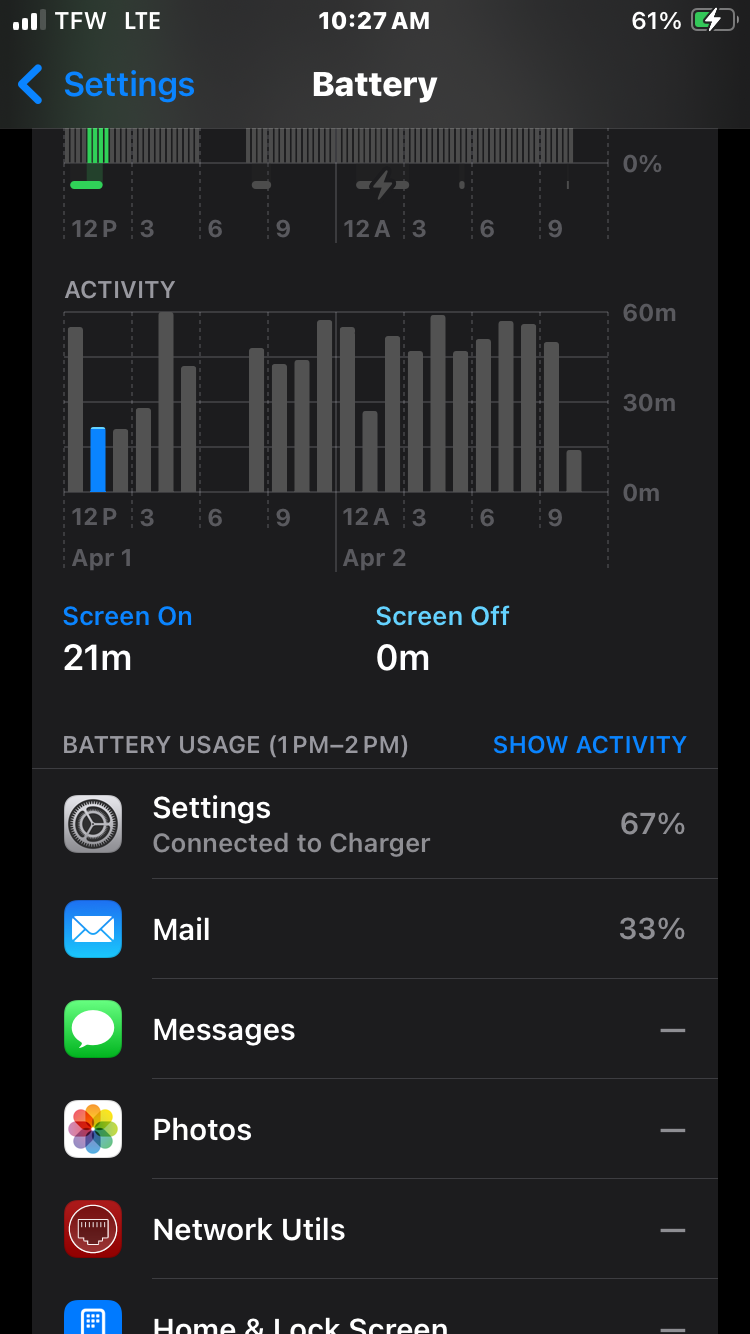
Task: Choose the Photos usage row
Action: tap(375, 1129)
